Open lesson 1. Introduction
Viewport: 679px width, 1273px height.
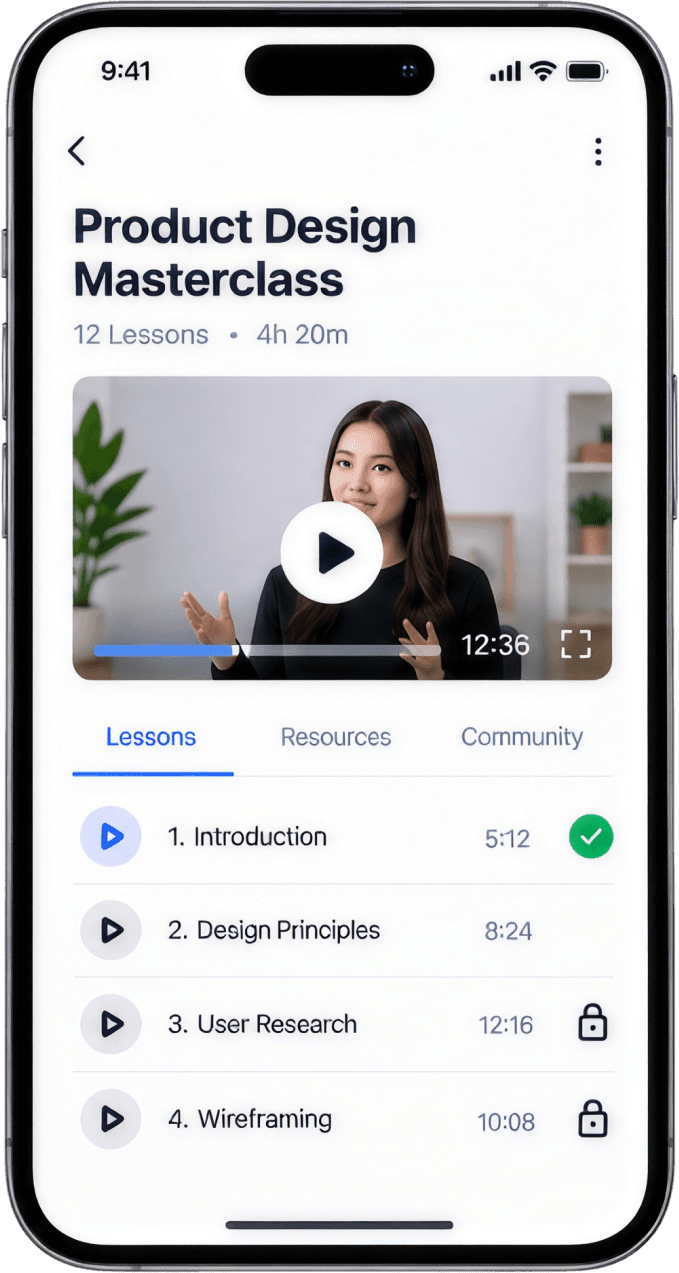343,837
